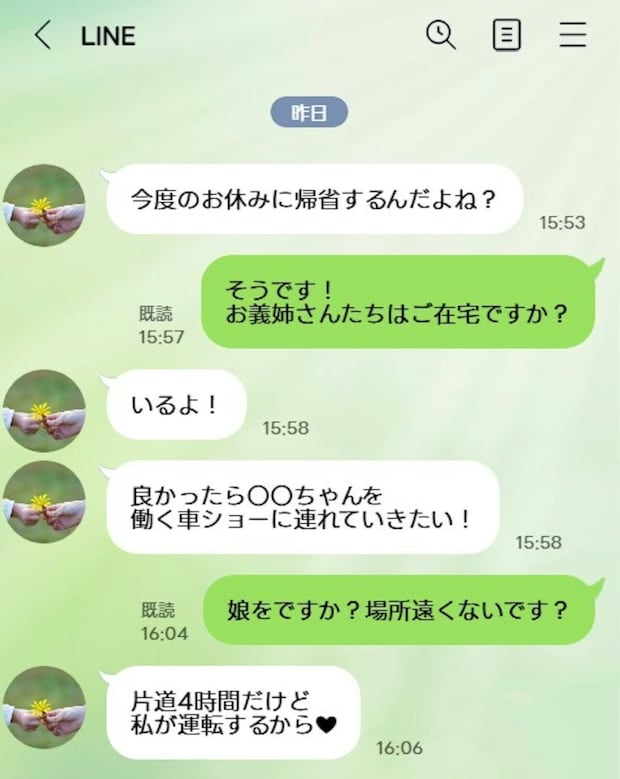The height and width of the screenshot is (779, 620).
Task: Open sender's avatar beside 今度のお休みに帰省 message
Action: (x=44, y=205)
